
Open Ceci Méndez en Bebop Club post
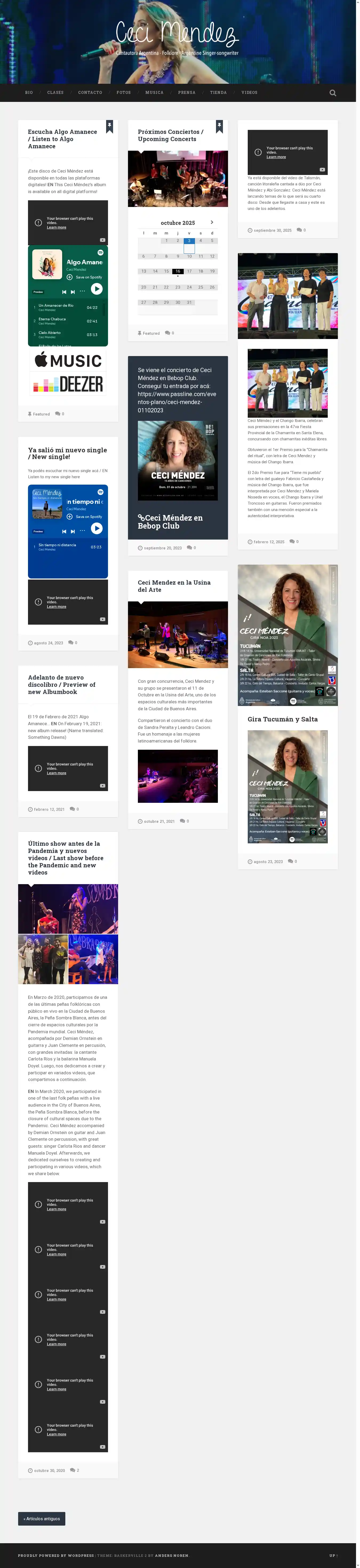pyautogui.click(x=170, y=522)
